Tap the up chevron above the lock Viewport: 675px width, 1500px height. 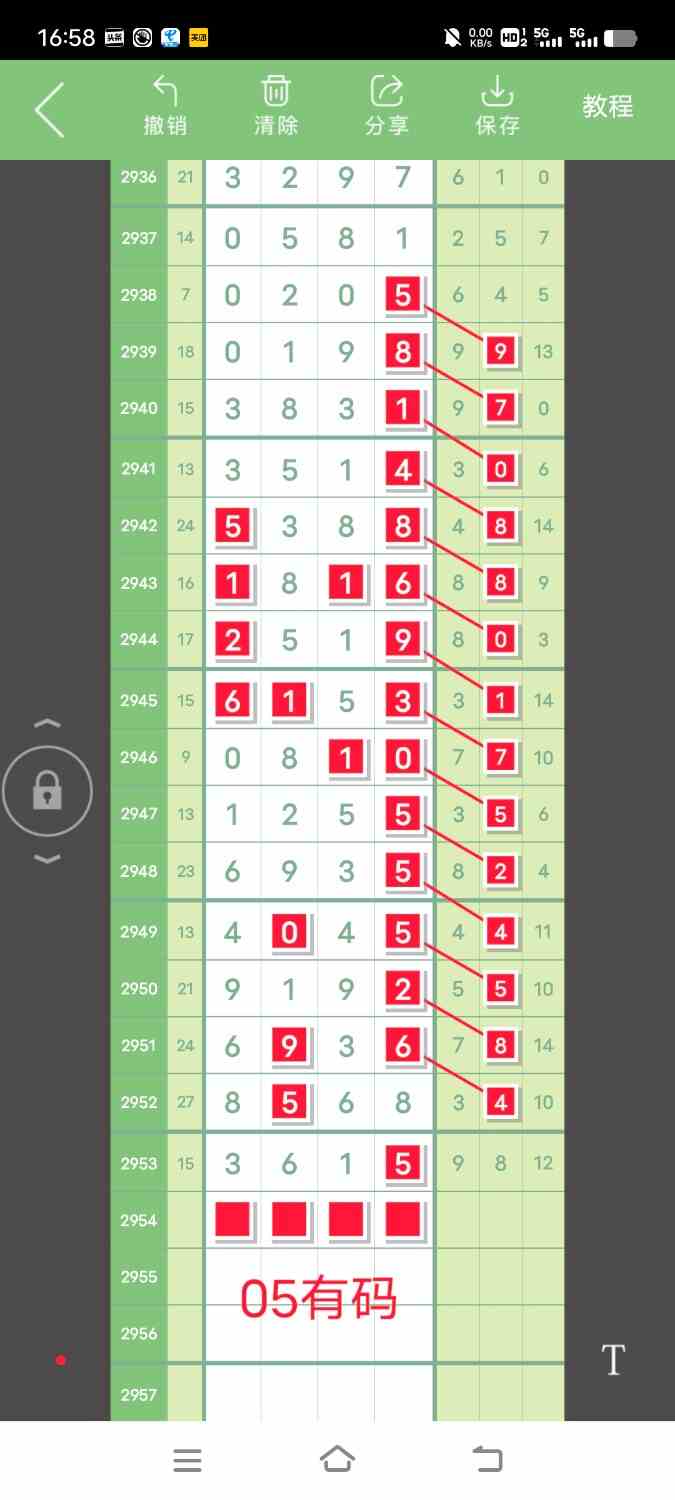[47, 723]
